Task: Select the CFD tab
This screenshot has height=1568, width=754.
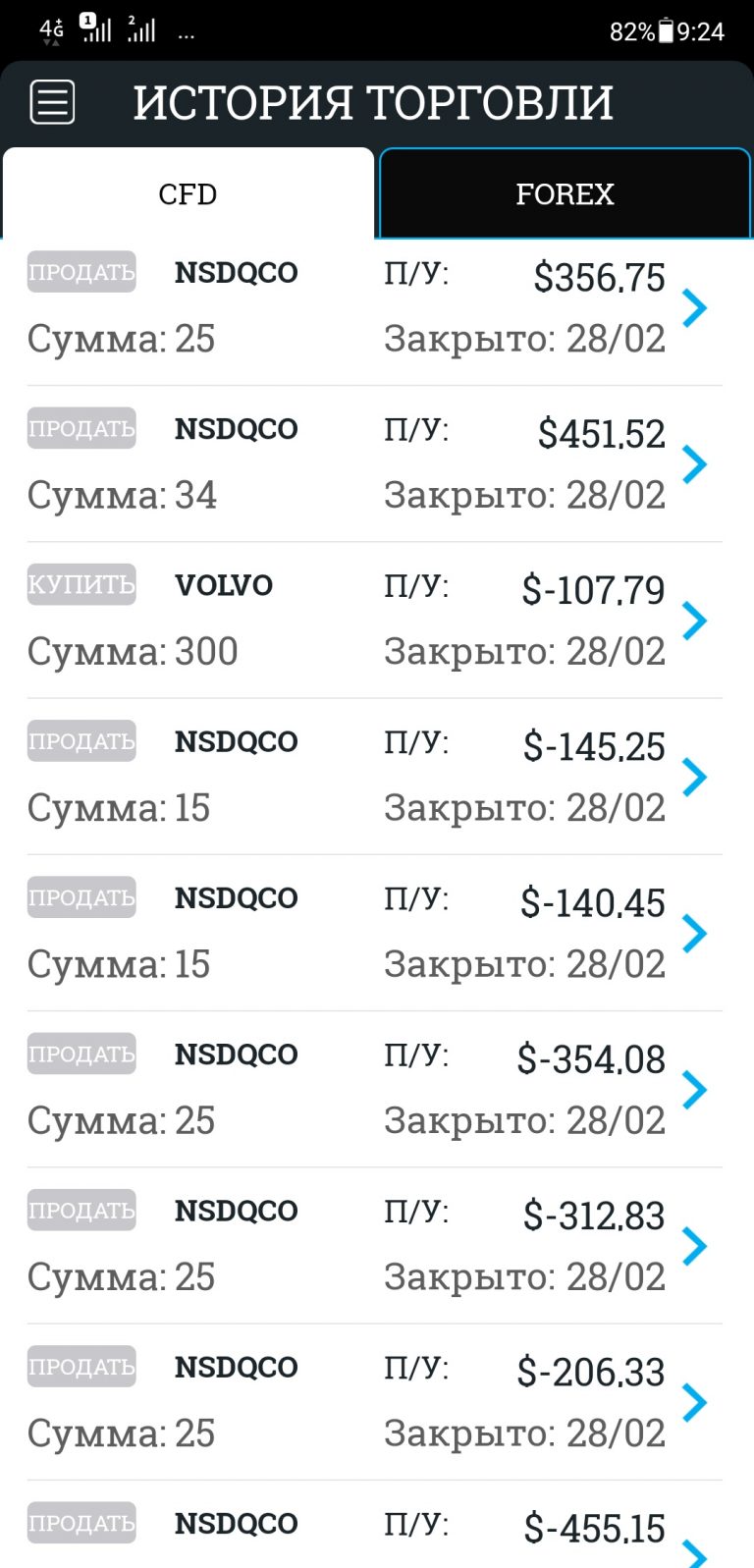Action: pos(188,193)
